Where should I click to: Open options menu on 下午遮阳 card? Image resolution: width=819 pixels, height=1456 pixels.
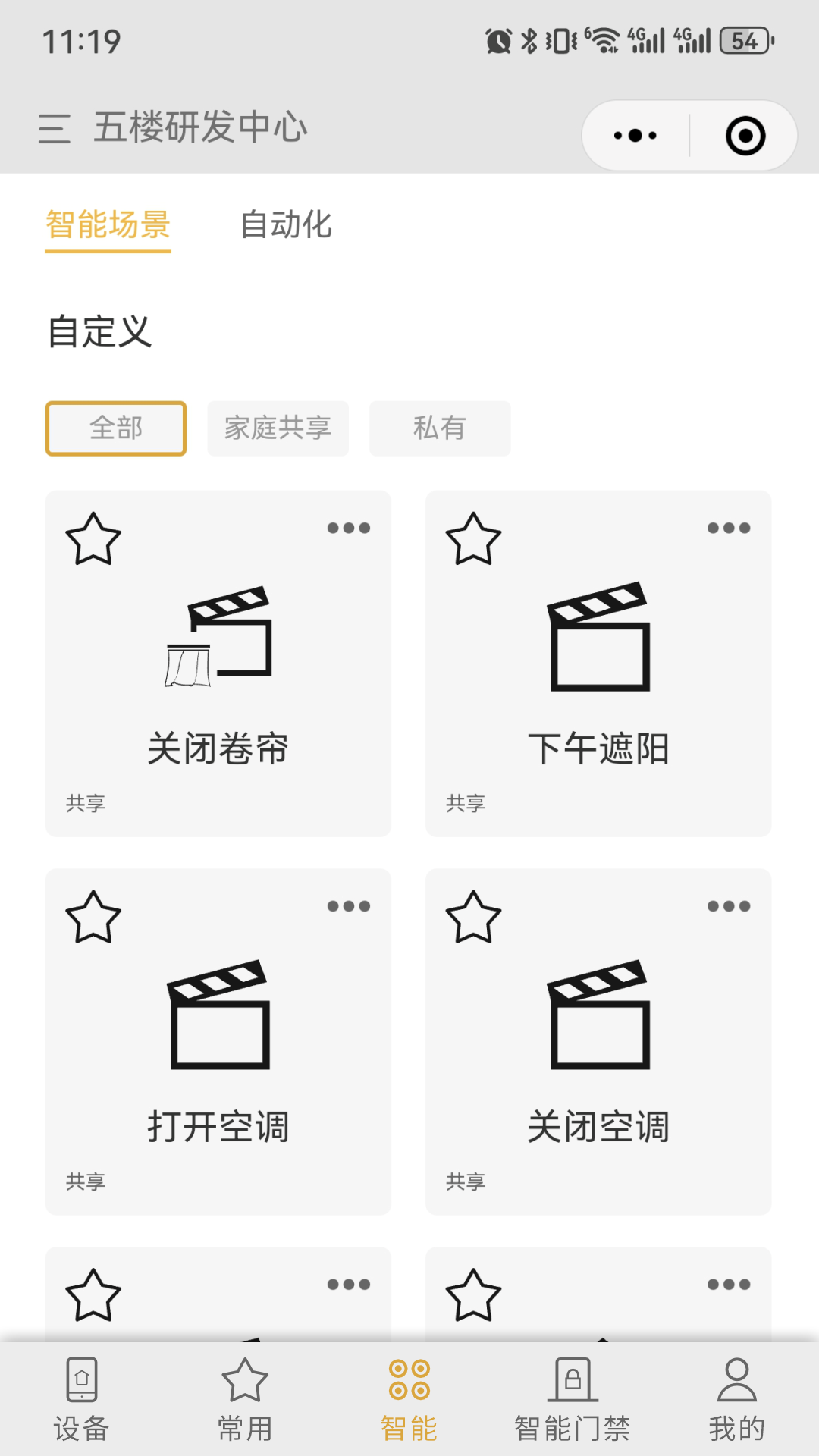point(726,527)
